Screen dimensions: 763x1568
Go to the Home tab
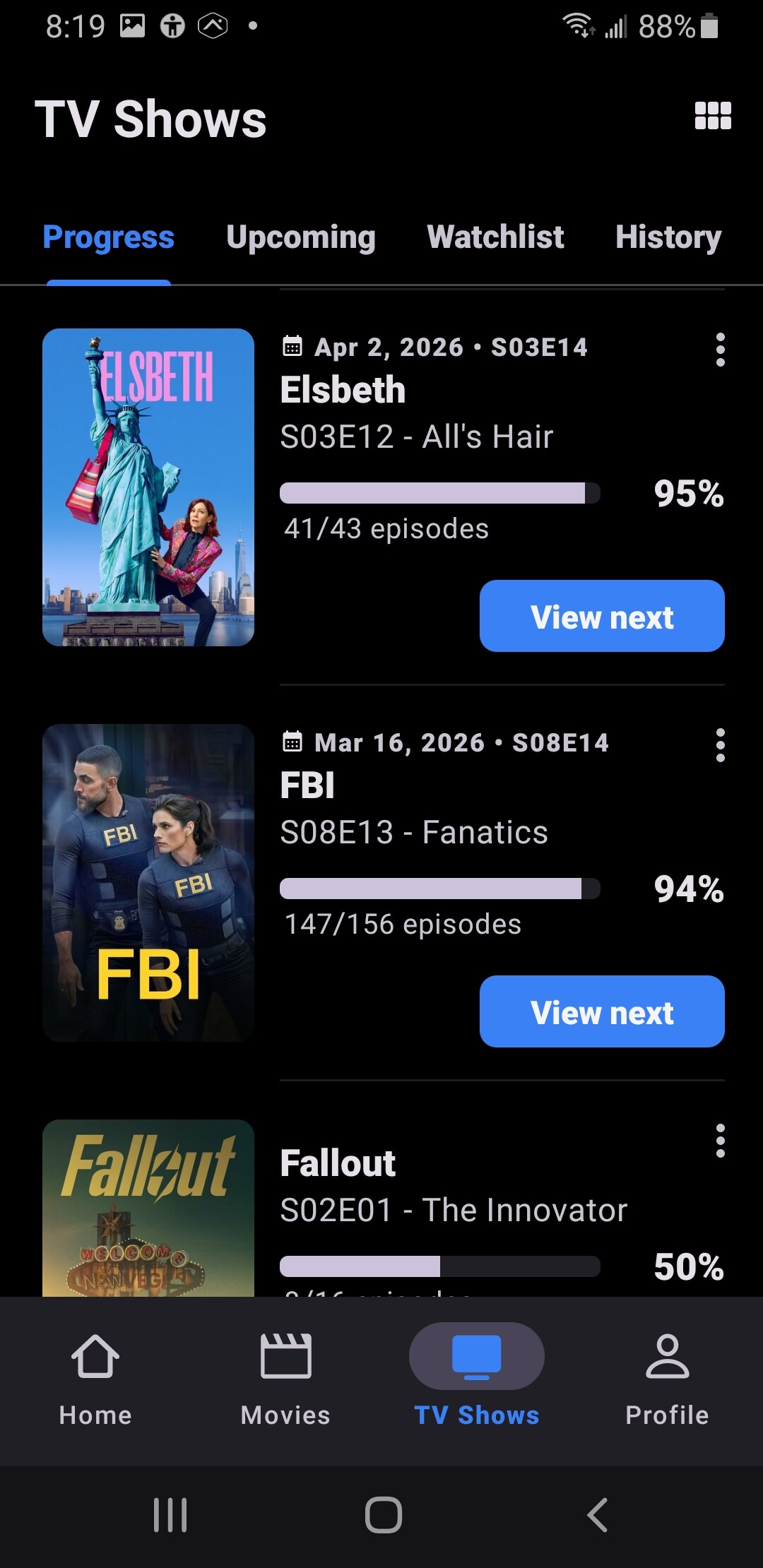95,1379
